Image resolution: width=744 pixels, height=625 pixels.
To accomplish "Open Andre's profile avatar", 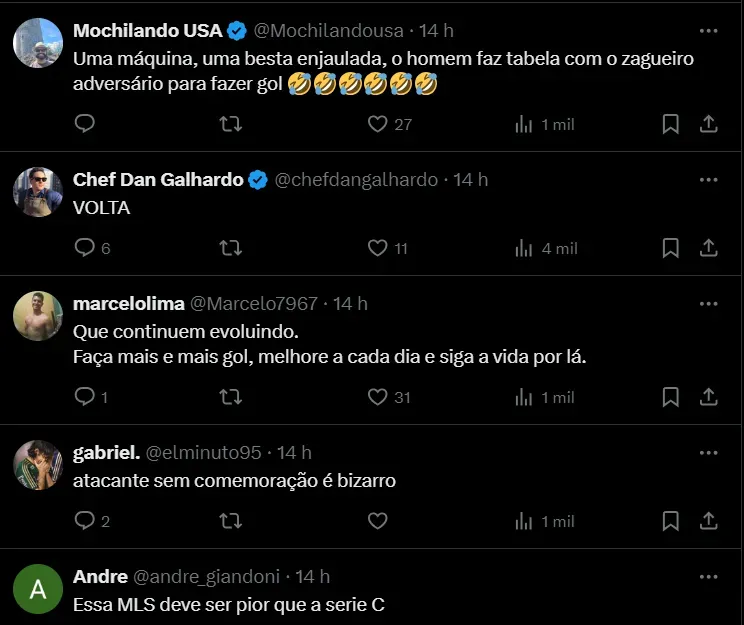I will [38, 589].
